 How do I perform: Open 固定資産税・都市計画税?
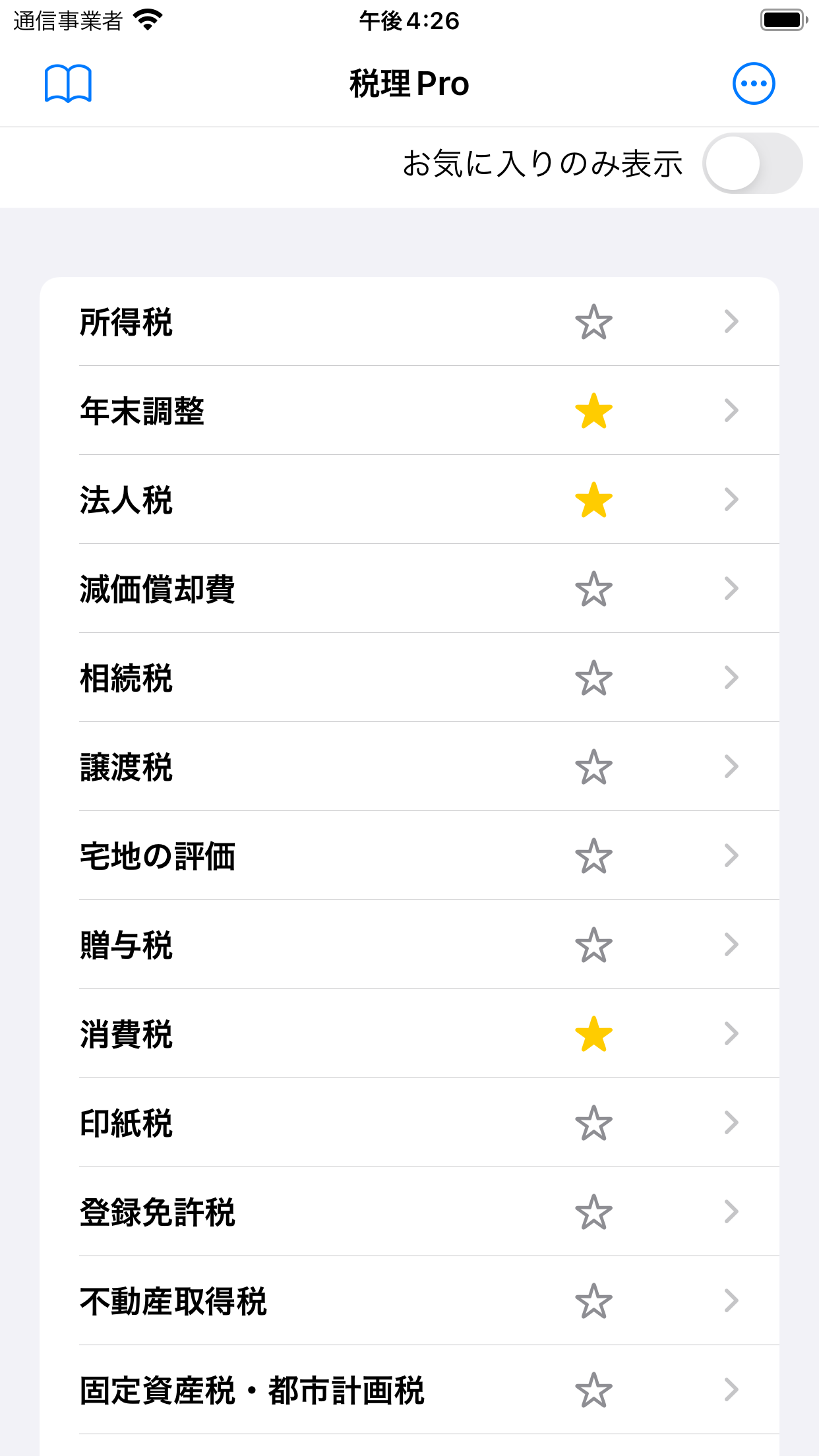click(x=409, y=1390)
